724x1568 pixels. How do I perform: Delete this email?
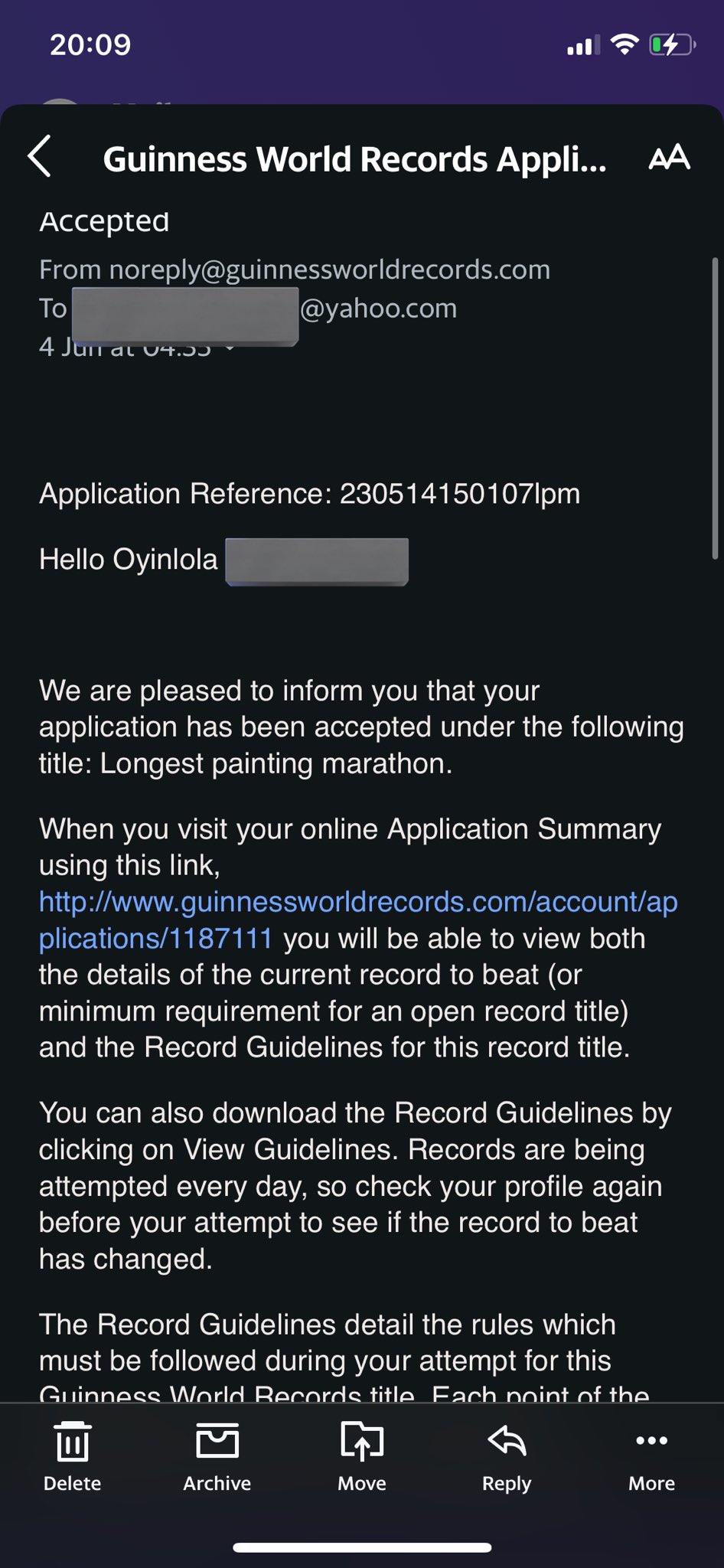click(73, 1455)
